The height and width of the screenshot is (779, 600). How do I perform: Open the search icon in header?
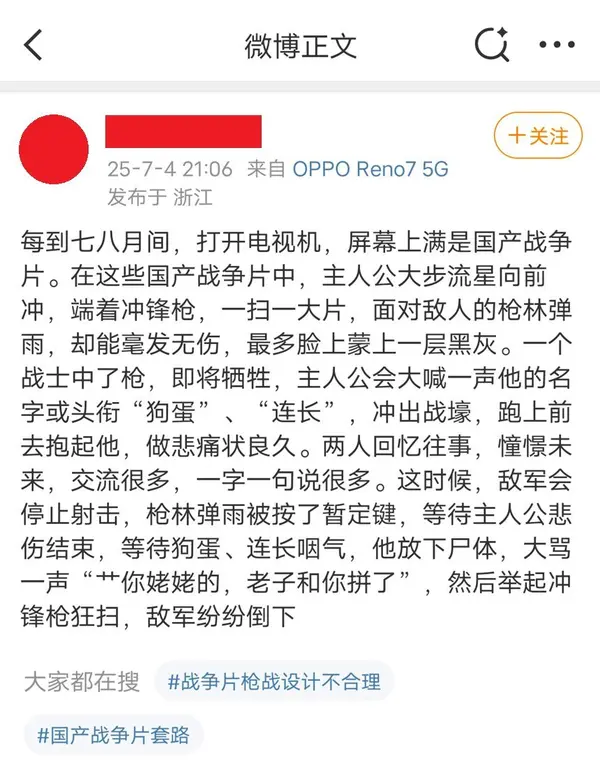pyautogui.click(x=492, y=45)
